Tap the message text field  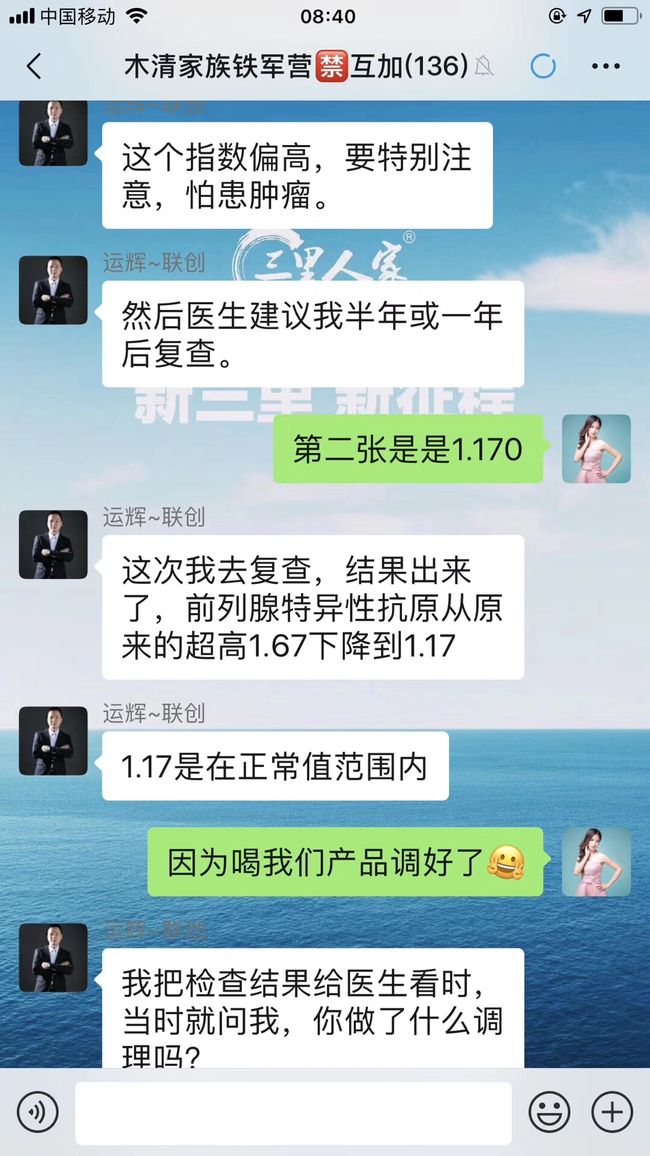pyautogui.click(x=293, y=1113)
